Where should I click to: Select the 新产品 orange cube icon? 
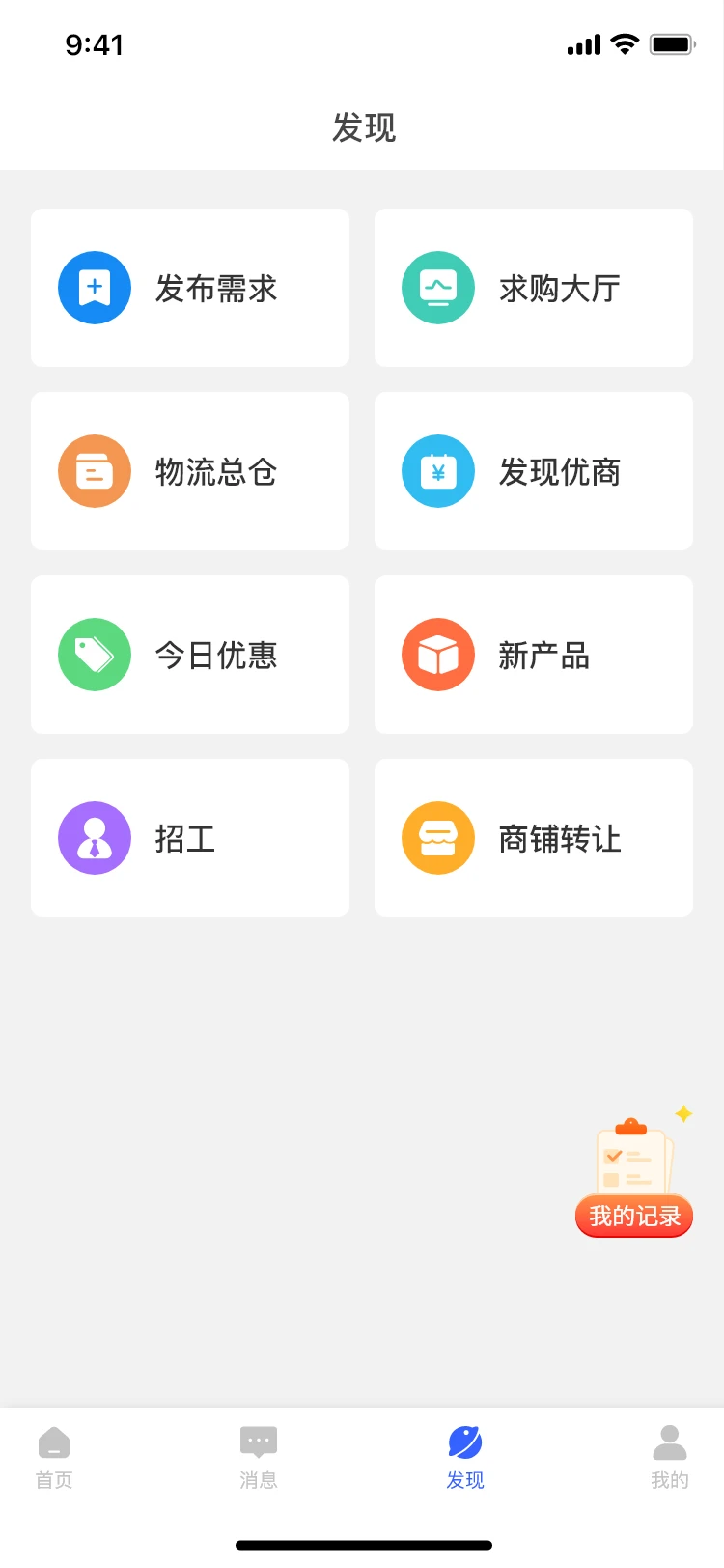coord(438,654)
